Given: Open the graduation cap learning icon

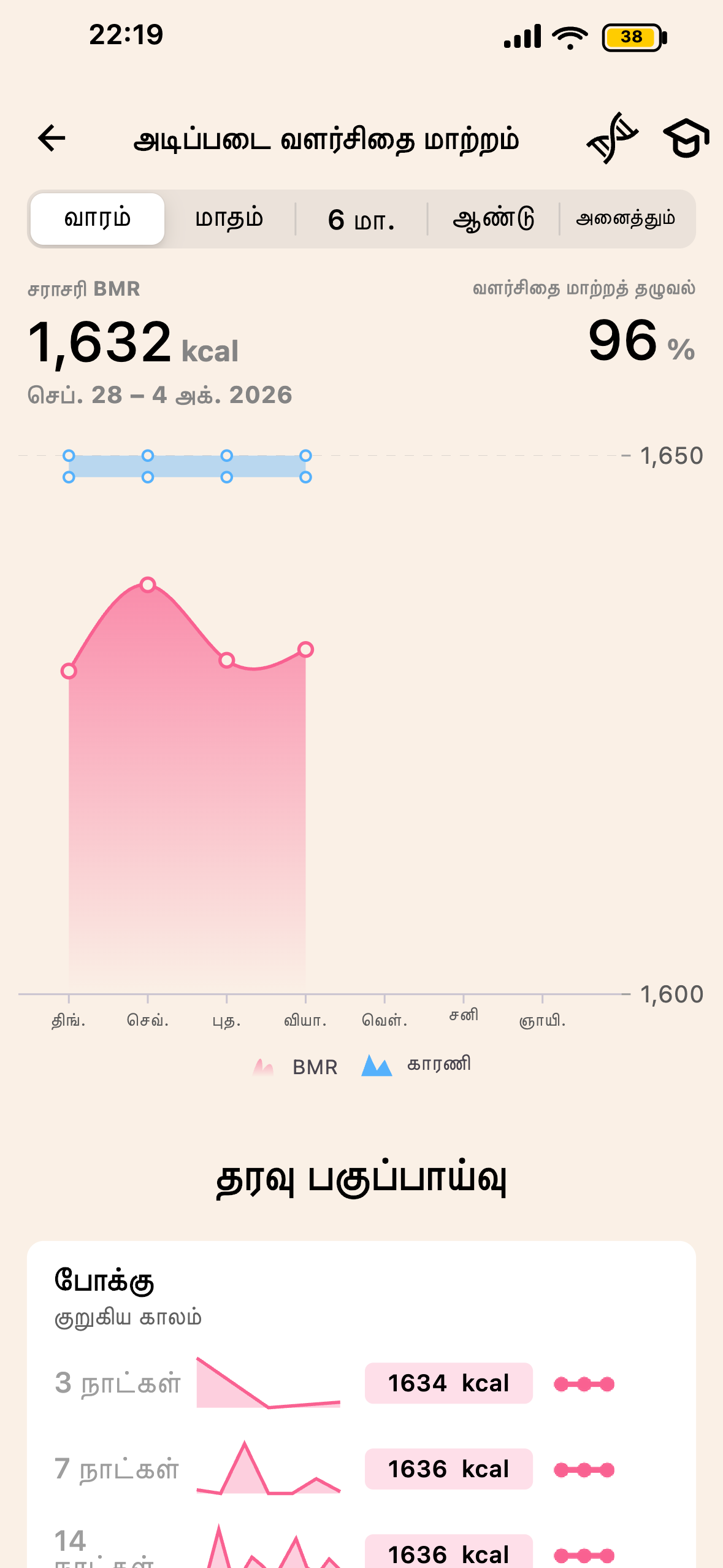Looking at the screenshot, I should click(686, 138).
